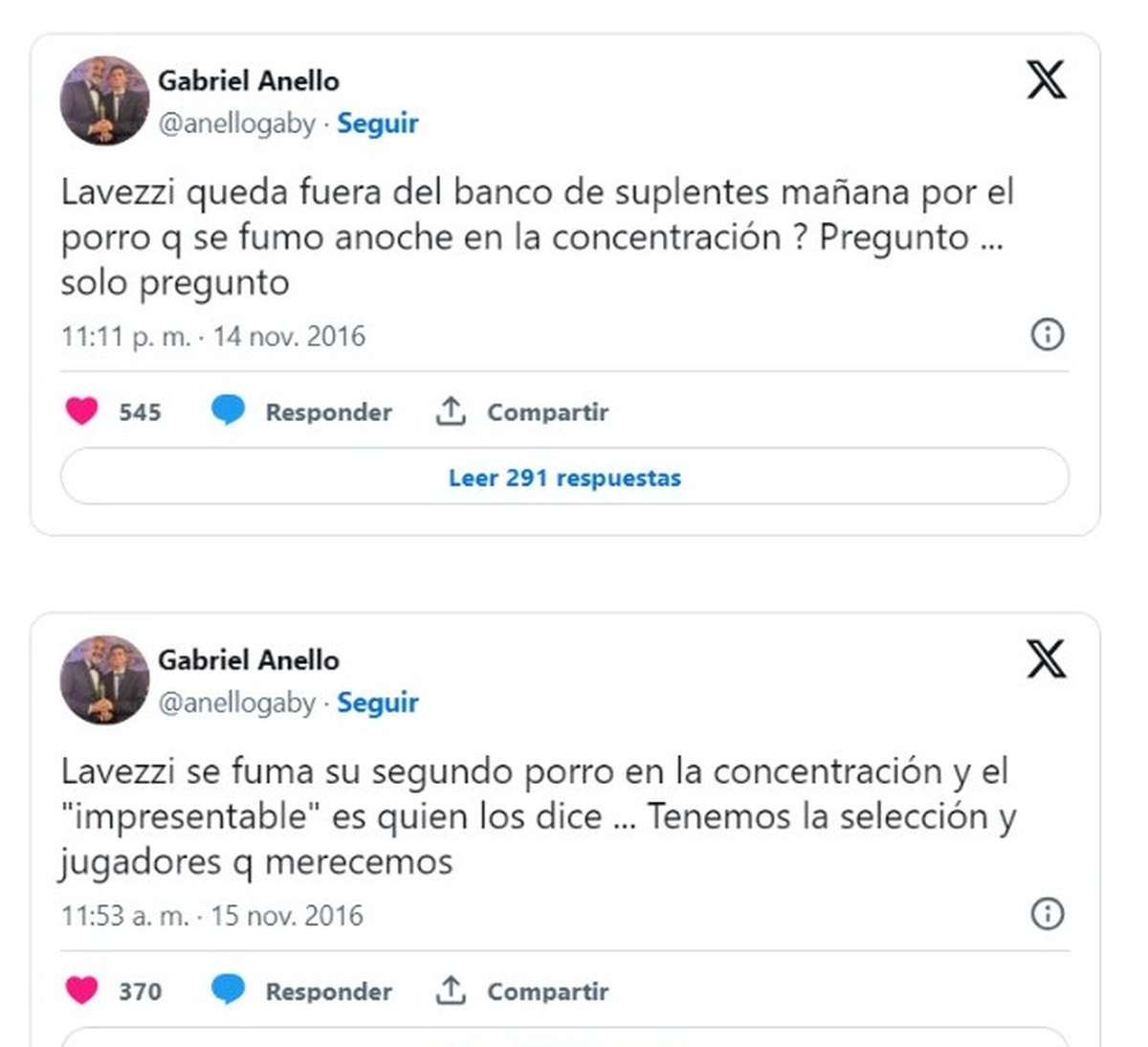Open the X logo on the first tweet
Viewport: 1148px width, 1047px height.
1046,79
